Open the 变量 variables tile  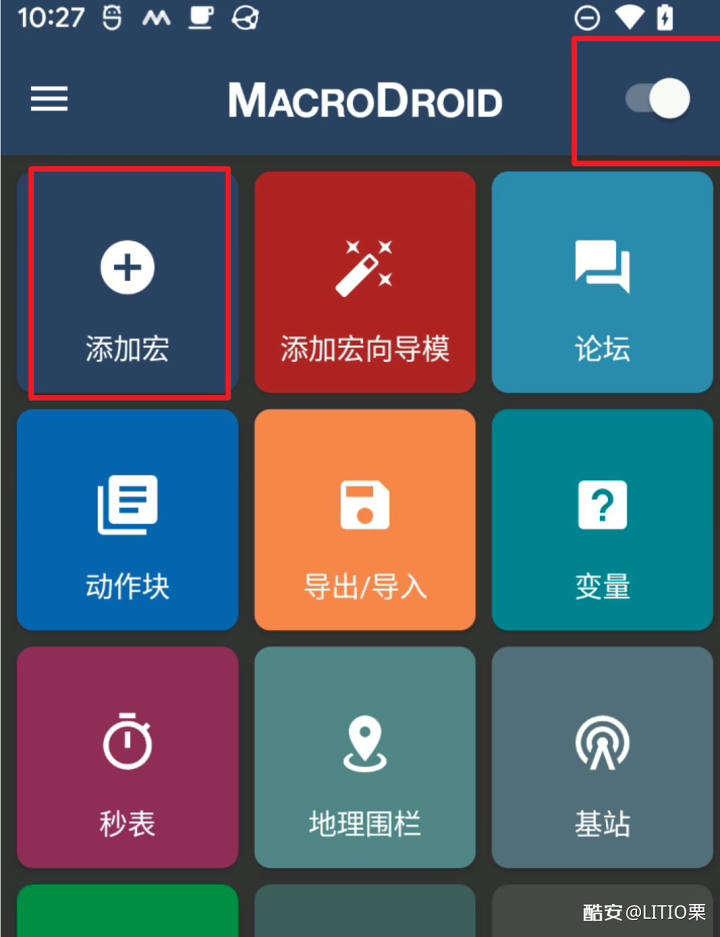(602, 520)
